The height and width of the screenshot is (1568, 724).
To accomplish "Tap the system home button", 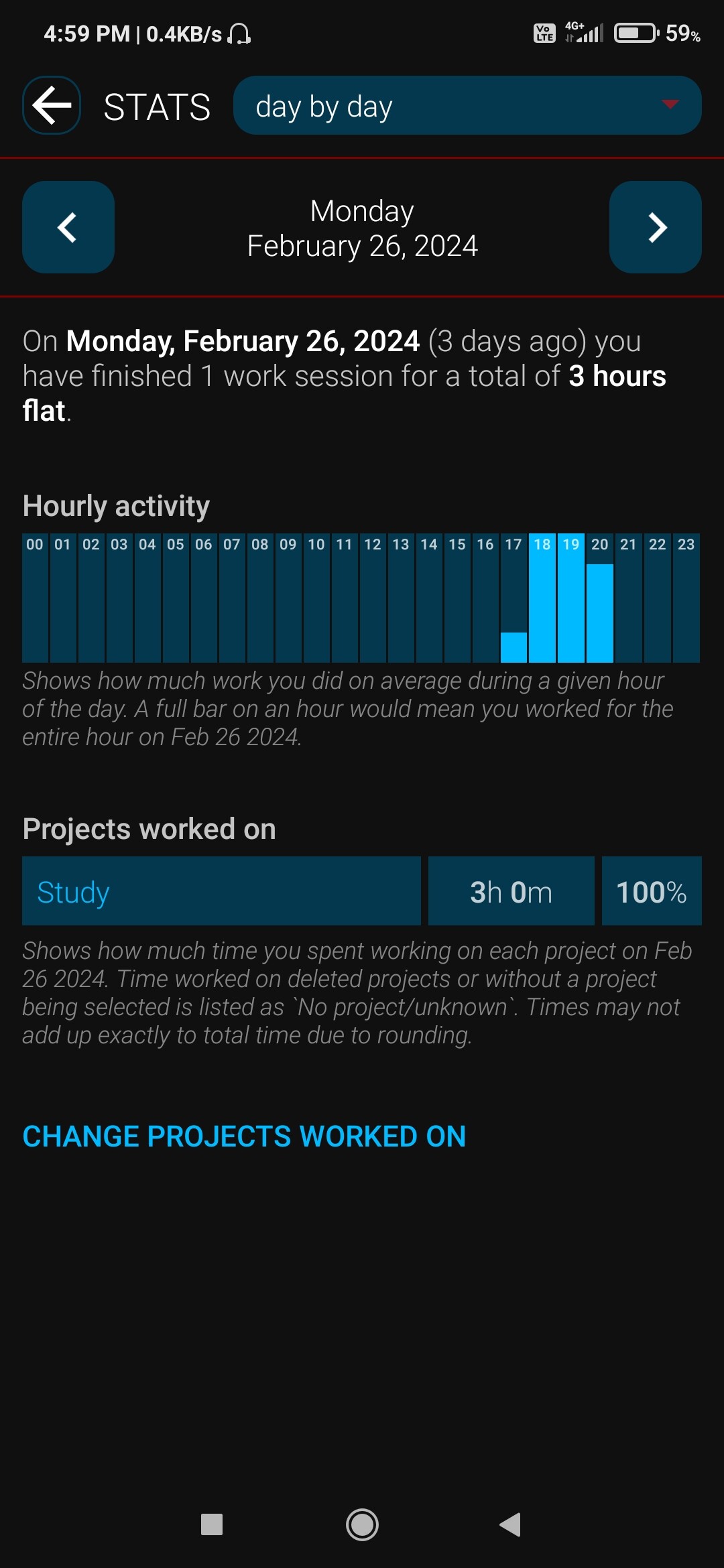I will click(362, 1524).
